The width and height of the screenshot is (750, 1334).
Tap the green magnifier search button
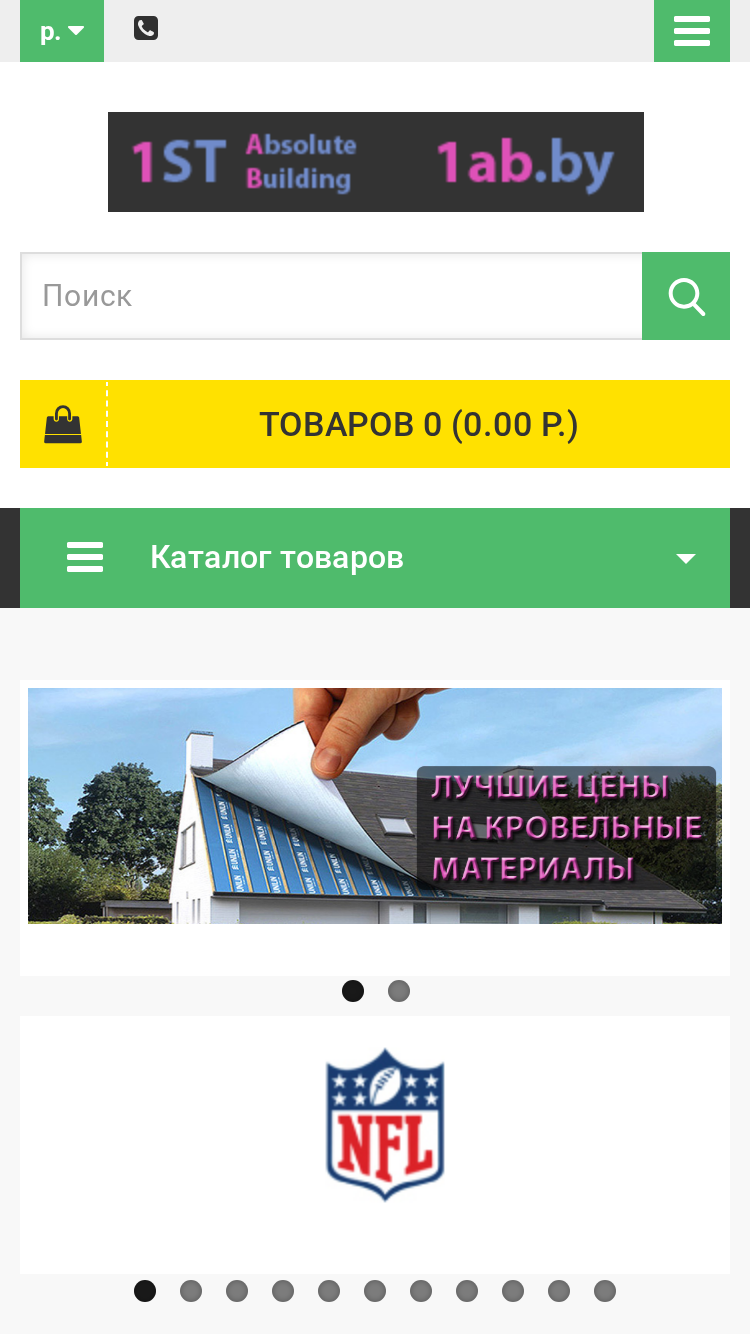tap(686, 296)
